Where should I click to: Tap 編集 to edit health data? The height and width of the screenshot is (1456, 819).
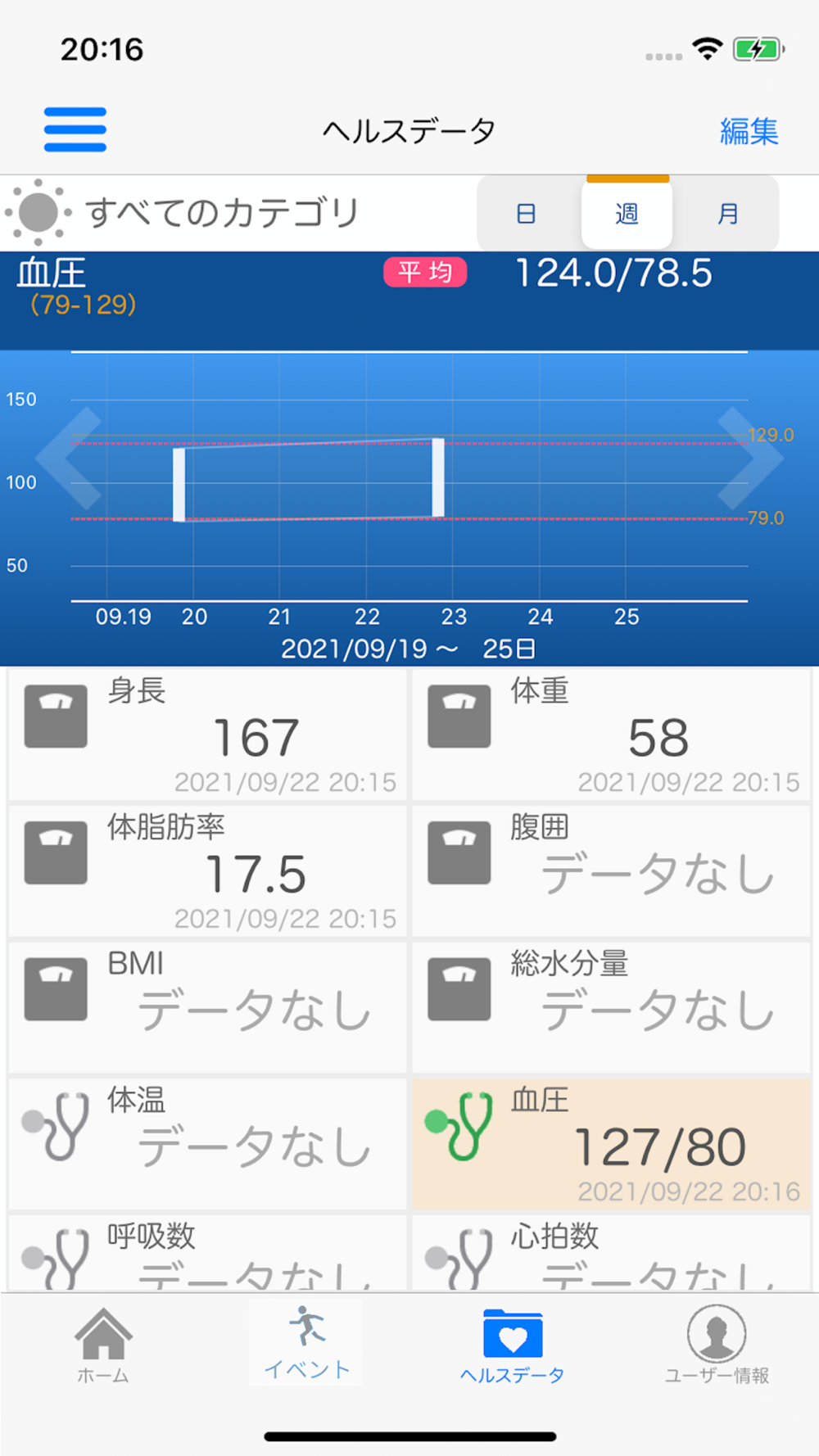coord(749,131)
